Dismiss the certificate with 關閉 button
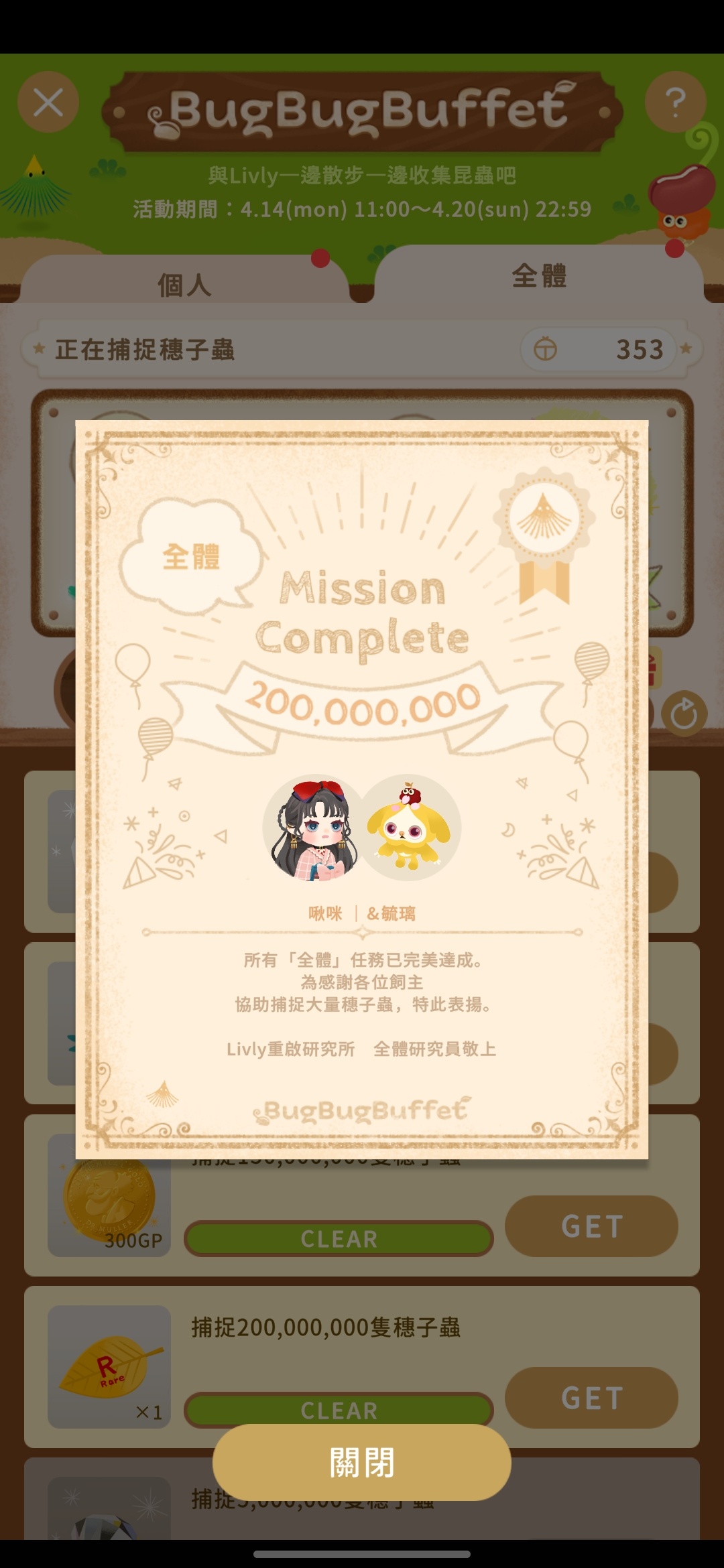The height and width of the screenshot is (1568, 724). 361,1462
